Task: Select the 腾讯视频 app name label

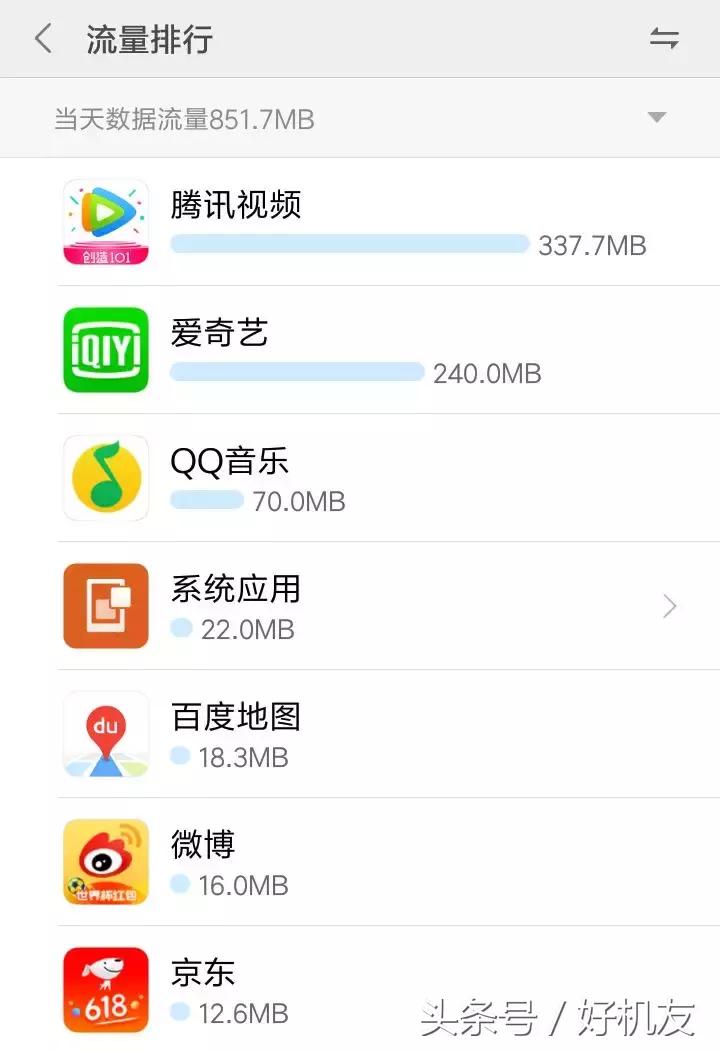Action: pyautogui.click(x=236, y=206)
